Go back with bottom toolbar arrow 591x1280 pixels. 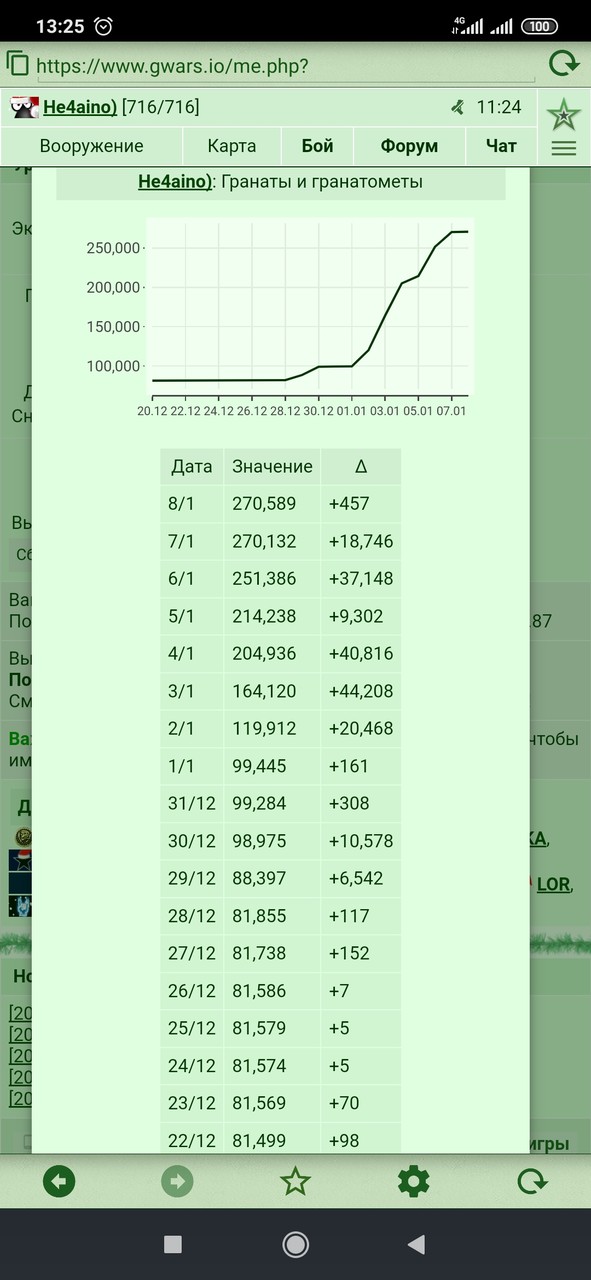59,1182
